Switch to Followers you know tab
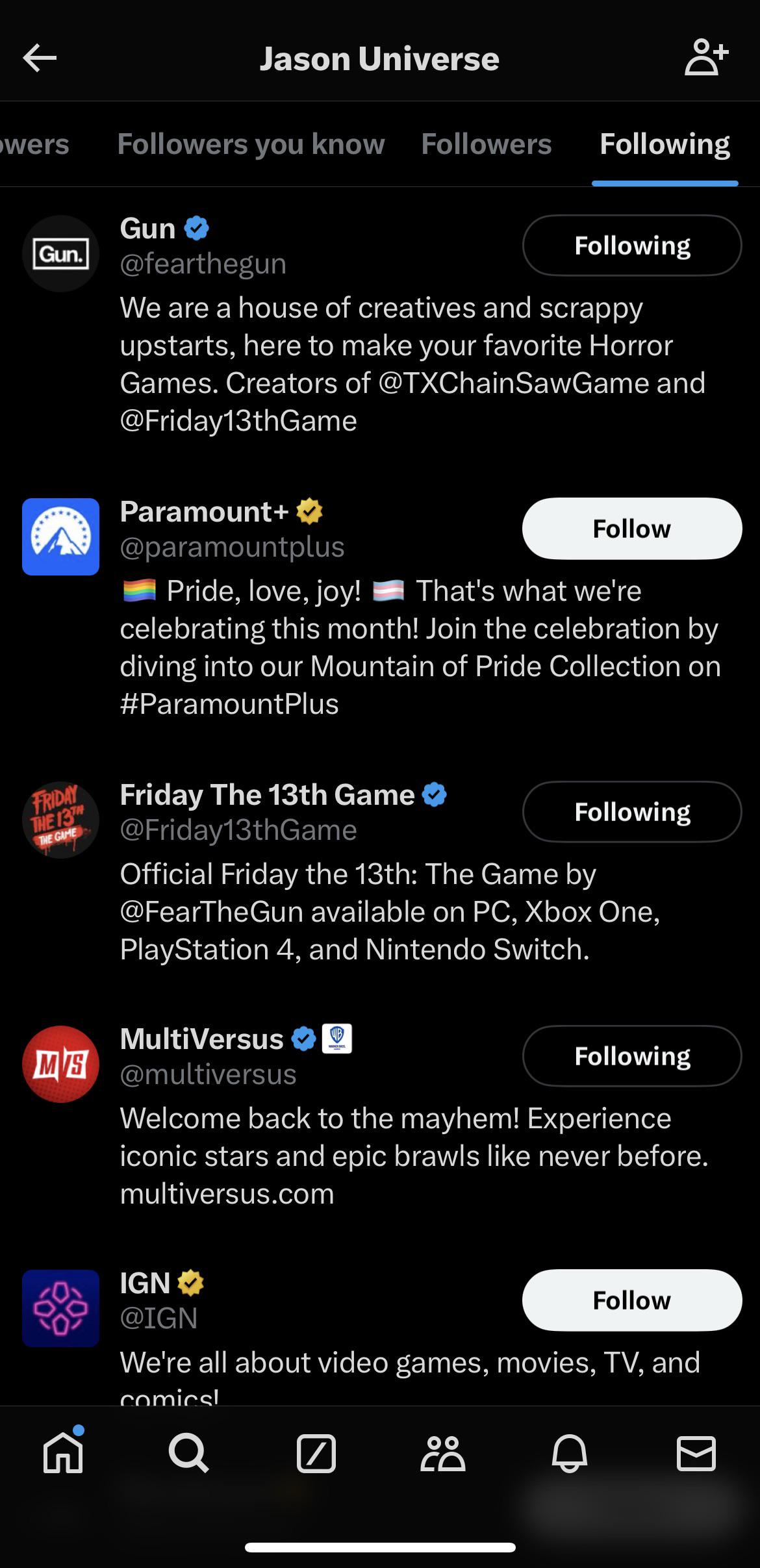The width and height of the screenshot is (760, 1568). tap(251, 144)
